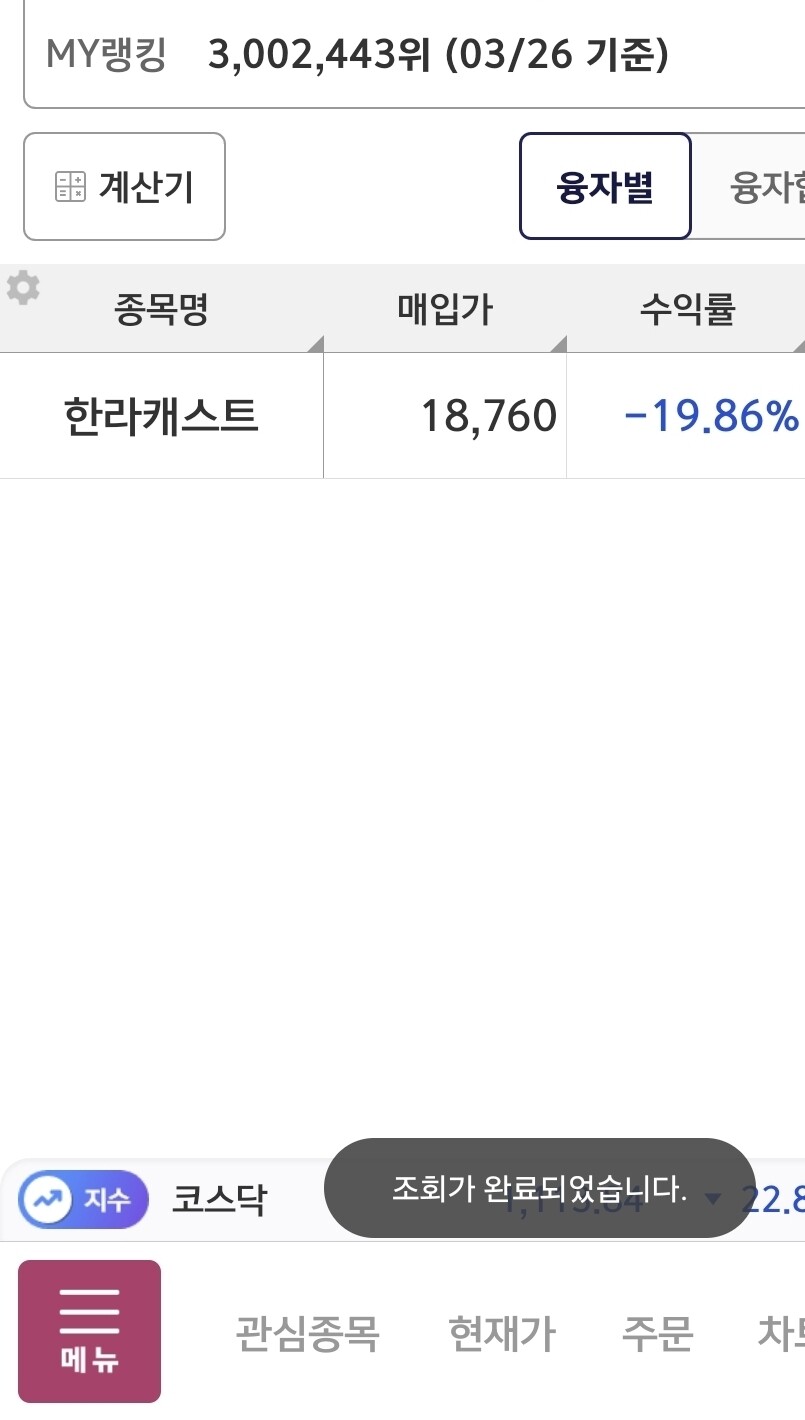Tap the 지수 index ticker badge
The height and width of the screenshot is (1420, 805).
84,1198
